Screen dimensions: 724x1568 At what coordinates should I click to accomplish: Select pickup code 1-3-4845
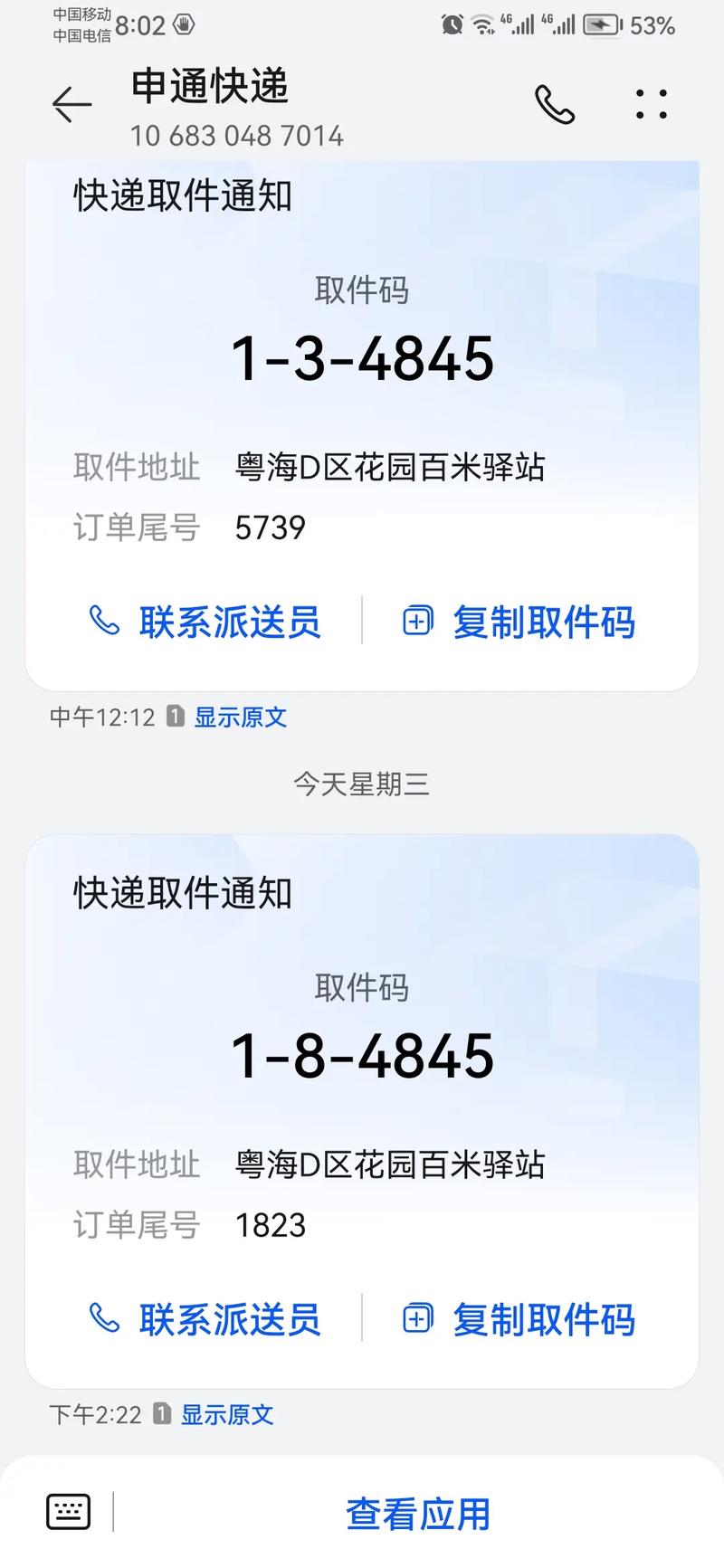(362, 356)
